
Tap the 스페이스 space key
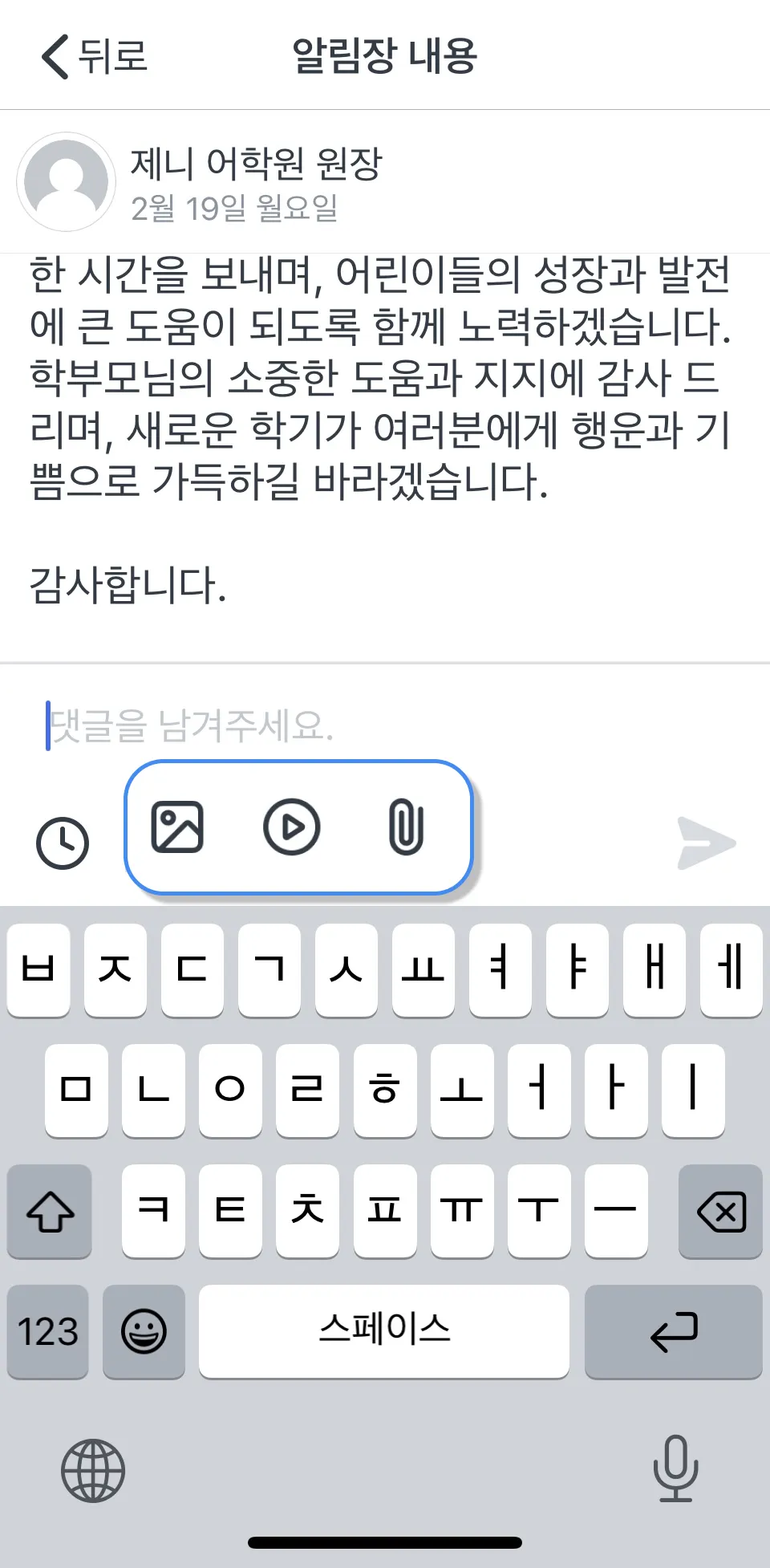[x=384, y=1331]
